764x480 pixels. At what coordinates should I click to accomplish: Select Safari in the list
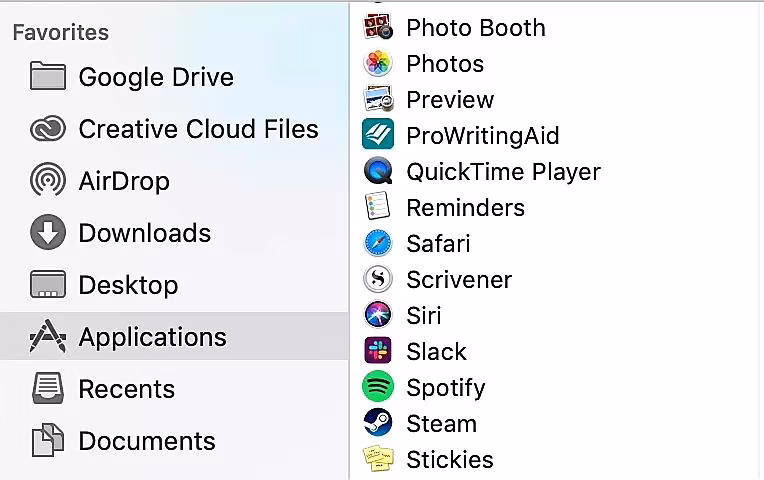[x=437, y=243]
